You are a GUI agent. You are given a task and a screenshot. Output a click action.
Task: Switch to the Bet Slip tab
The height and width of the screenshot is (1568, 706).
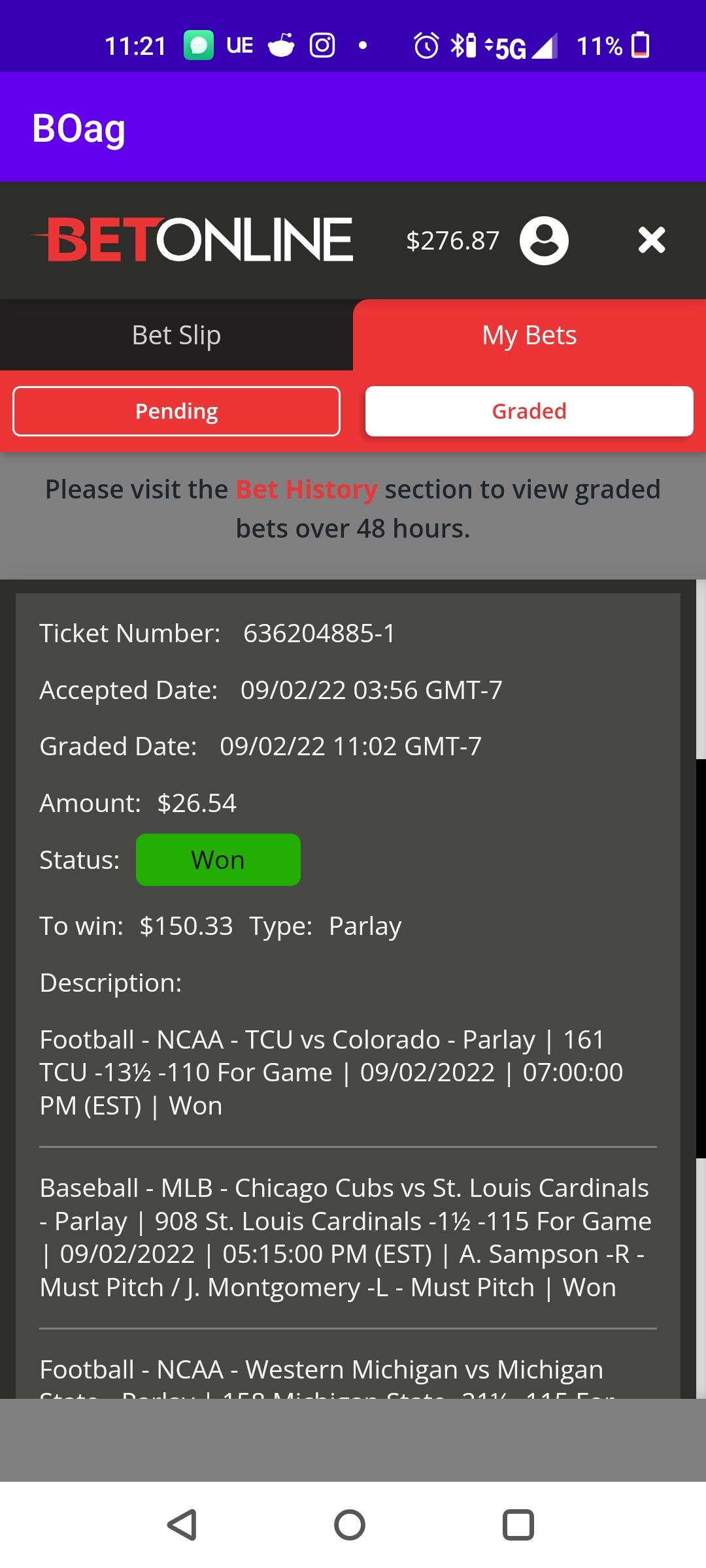tap(176, 335)
